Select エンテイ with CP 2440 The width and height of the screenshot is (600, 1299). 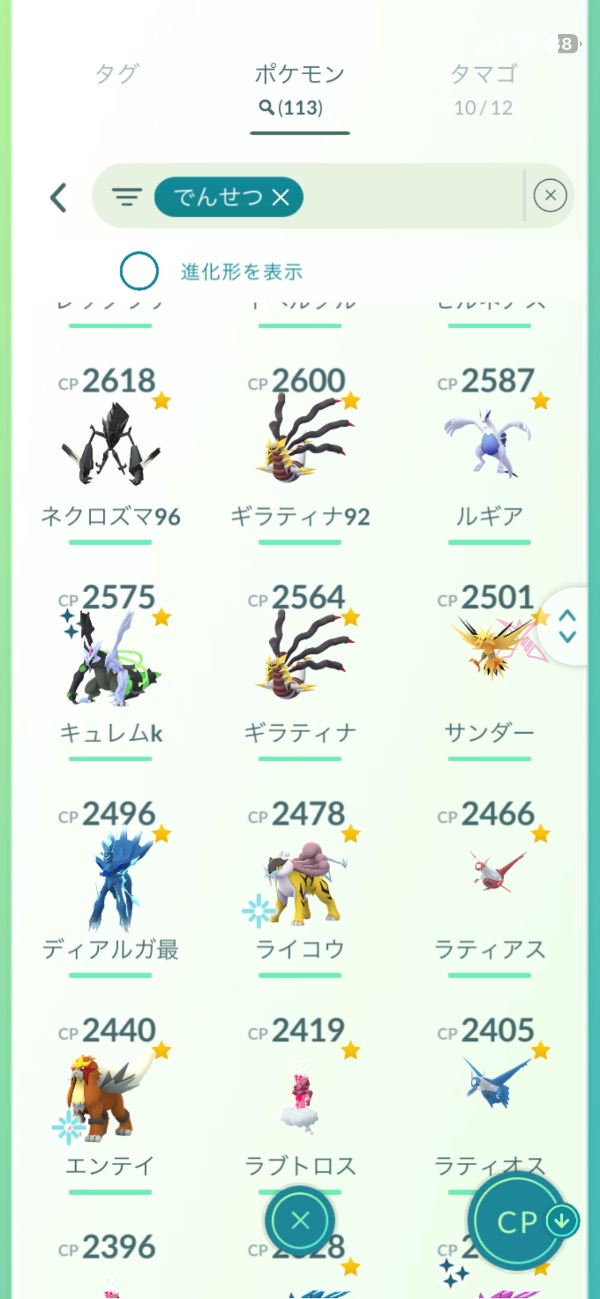point(110,1099)
